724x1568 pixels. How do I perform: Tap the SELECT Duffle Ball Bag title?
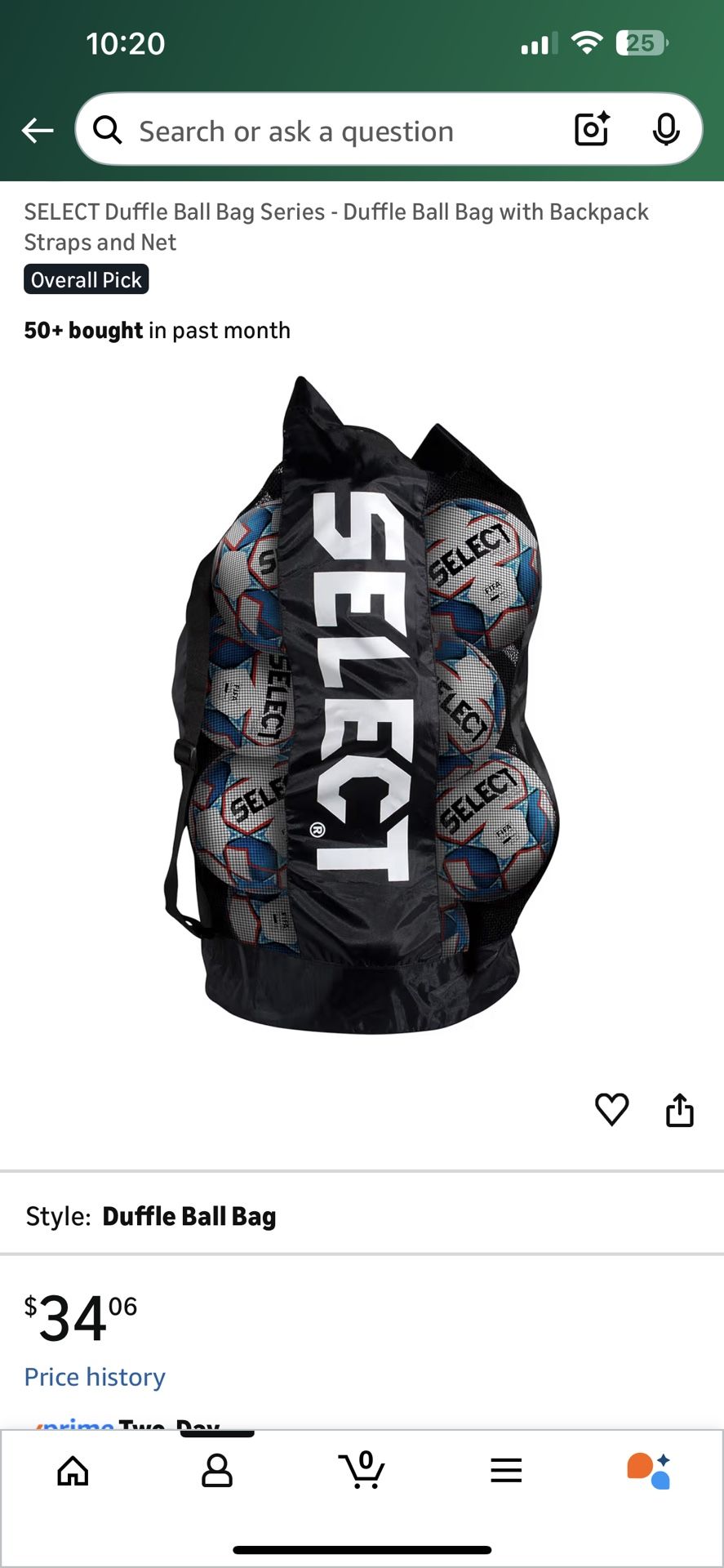[335, 227]
